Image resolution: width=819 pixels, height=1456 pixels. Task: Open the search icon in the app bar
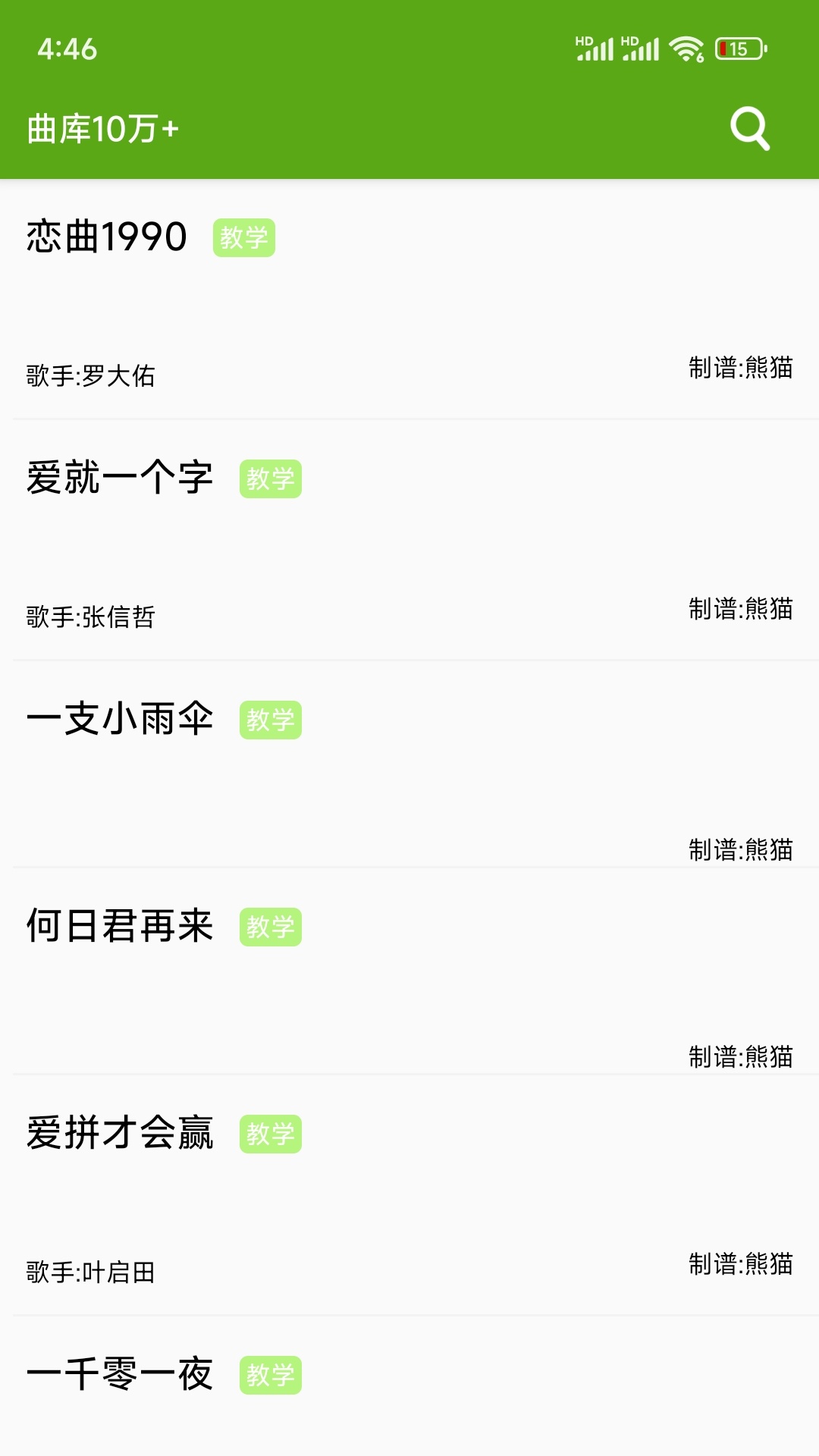[x=750, y=129]
